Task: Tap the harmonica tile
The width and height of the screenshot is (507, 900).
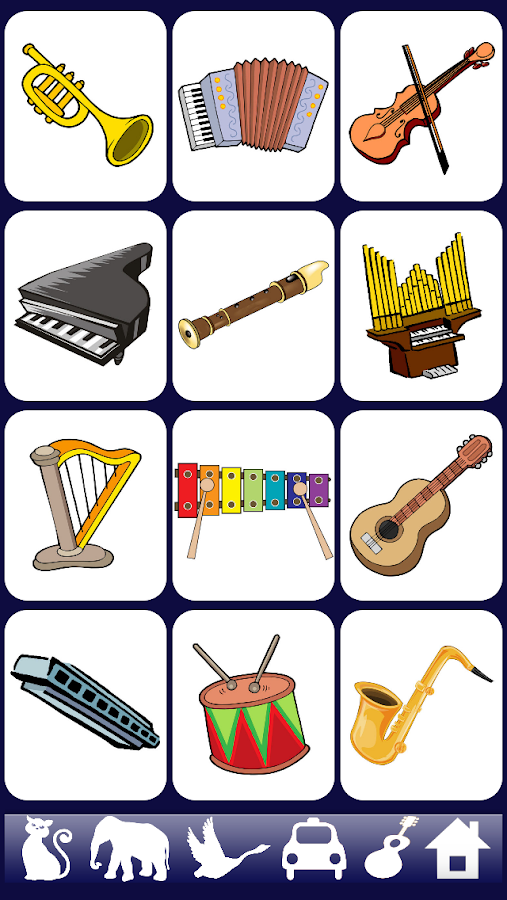Action: pos(86,705)
